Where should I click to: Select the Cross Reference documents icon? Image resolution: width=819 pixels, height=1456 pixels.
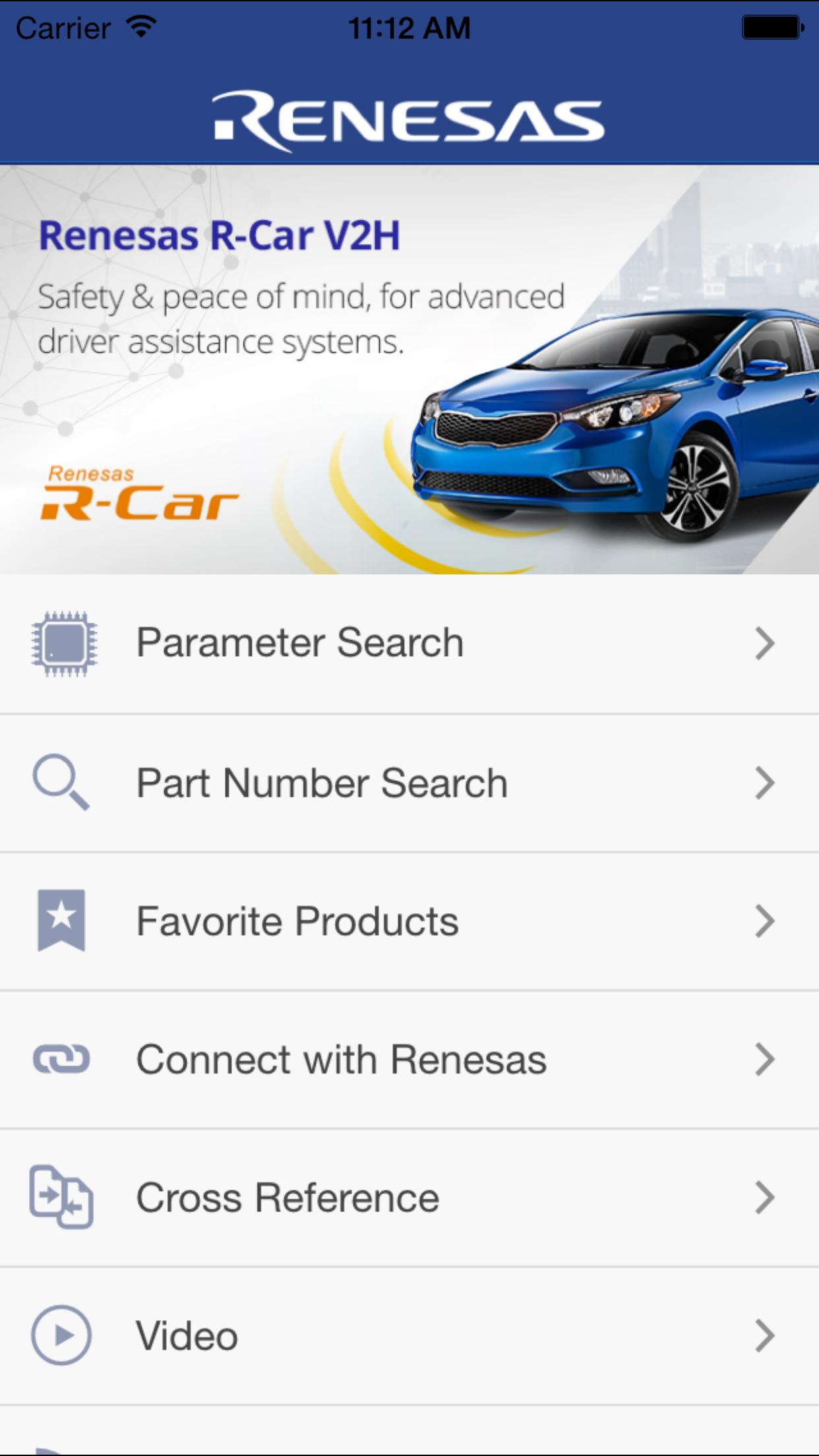pos(63,1198)
